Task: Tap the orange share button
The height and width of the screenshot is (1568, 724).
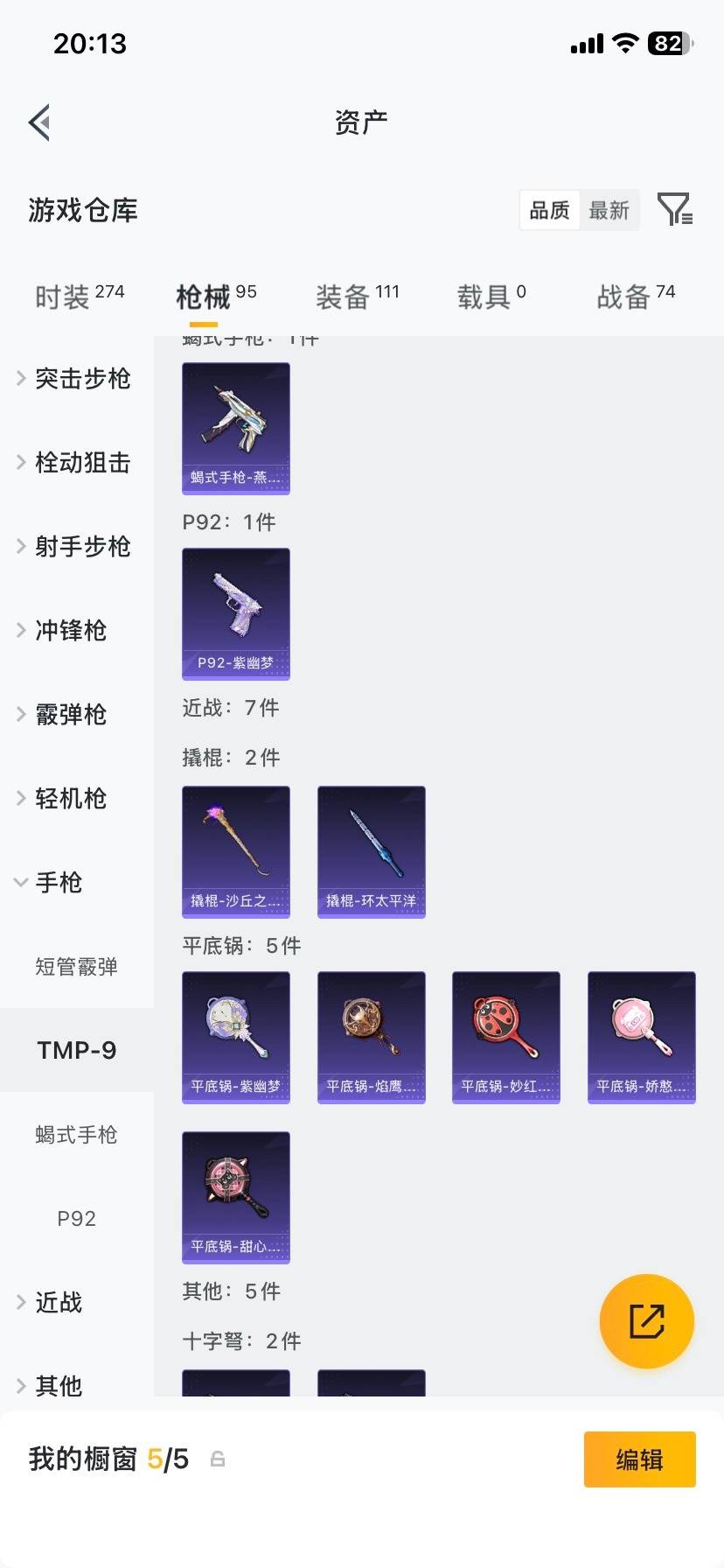Action: pos(647,1321)
